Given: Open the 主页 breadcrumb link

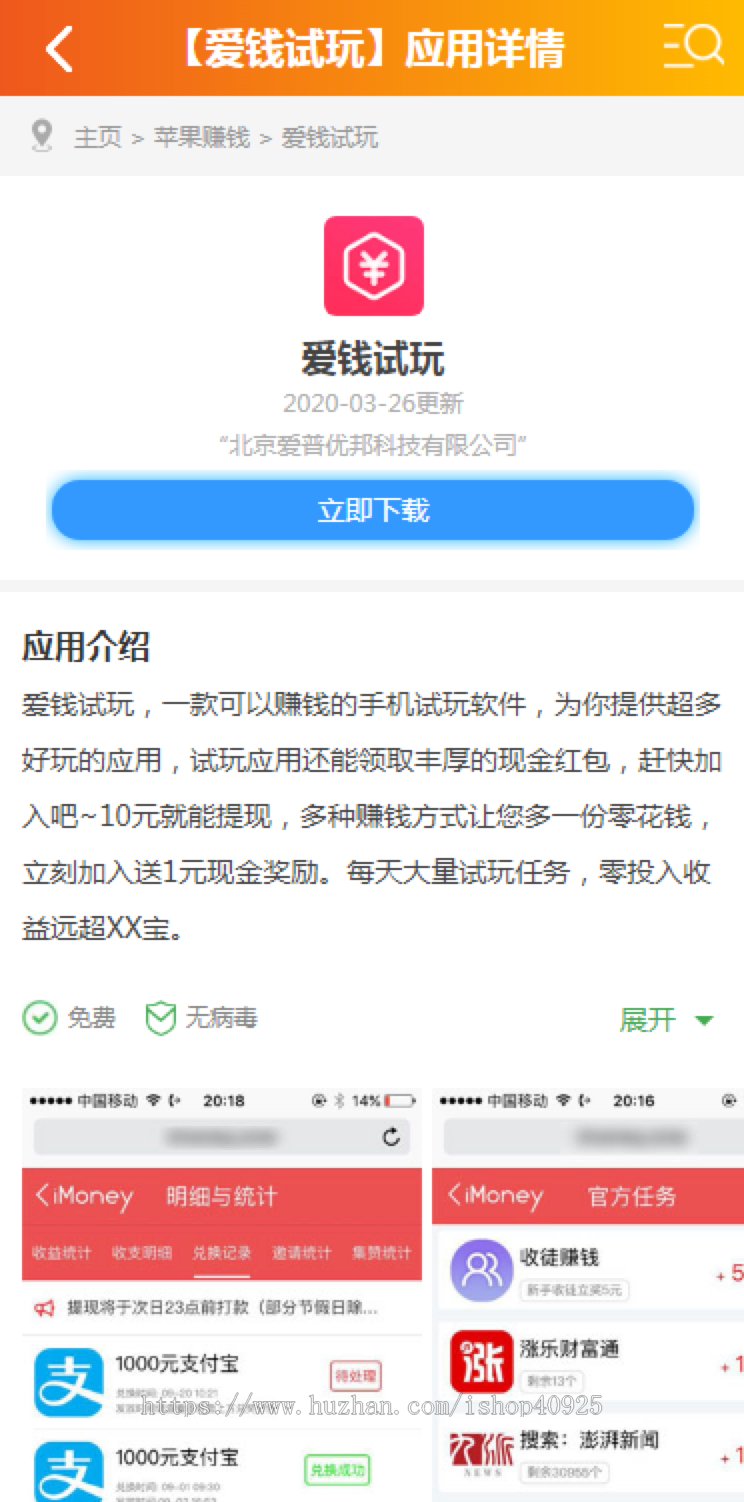Looking at the screenshot, I should click(x=97, y=137).
